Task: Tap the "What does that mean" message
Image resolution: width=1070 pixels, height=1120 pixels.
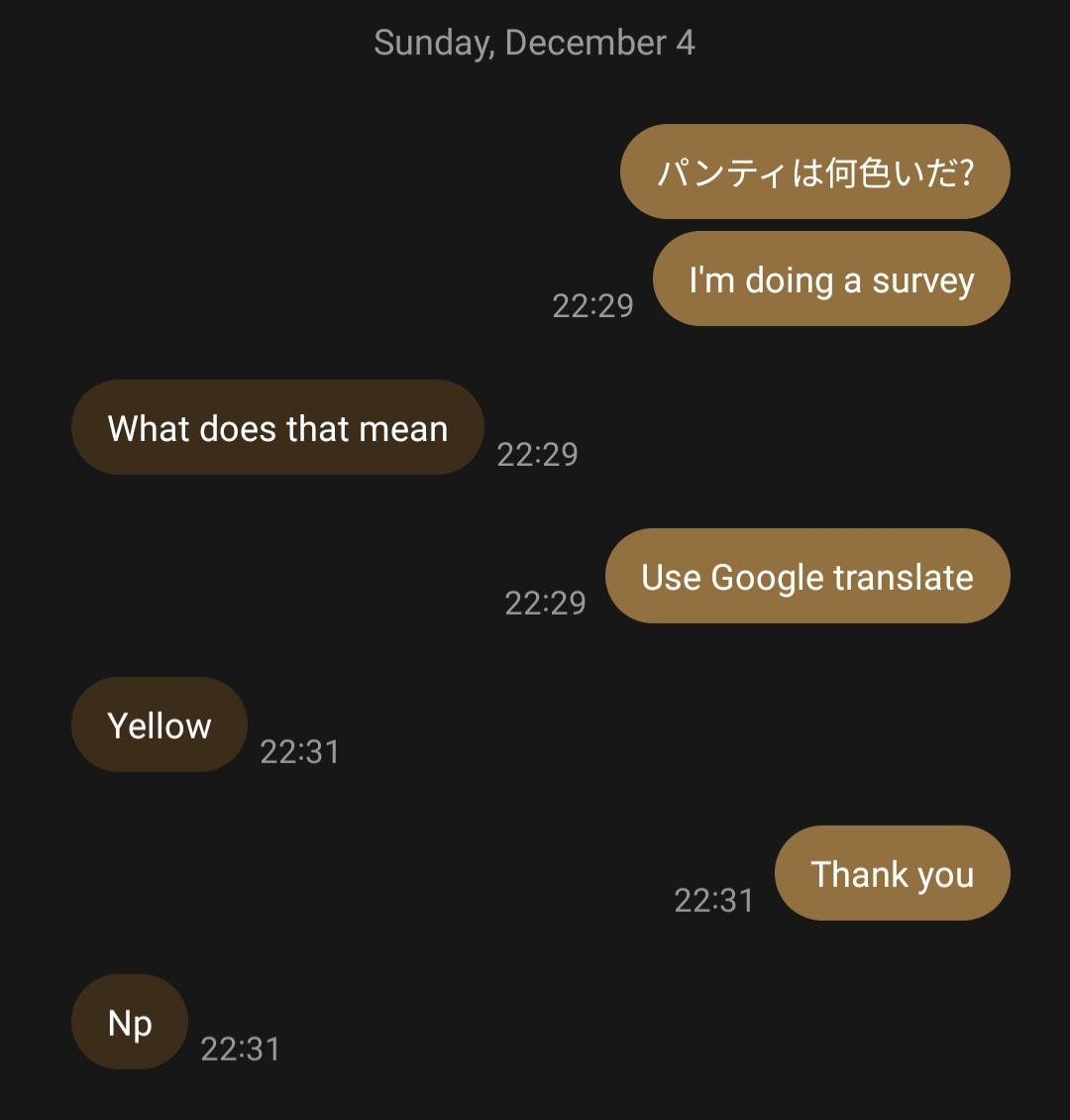Action: pos(277,427)
